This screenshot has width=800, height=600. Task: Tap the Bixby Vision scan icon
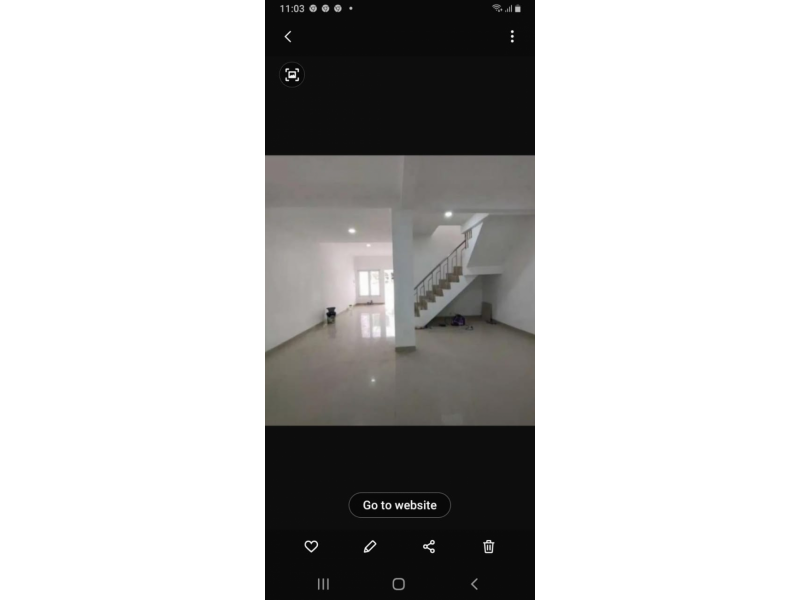pos(292,74)
